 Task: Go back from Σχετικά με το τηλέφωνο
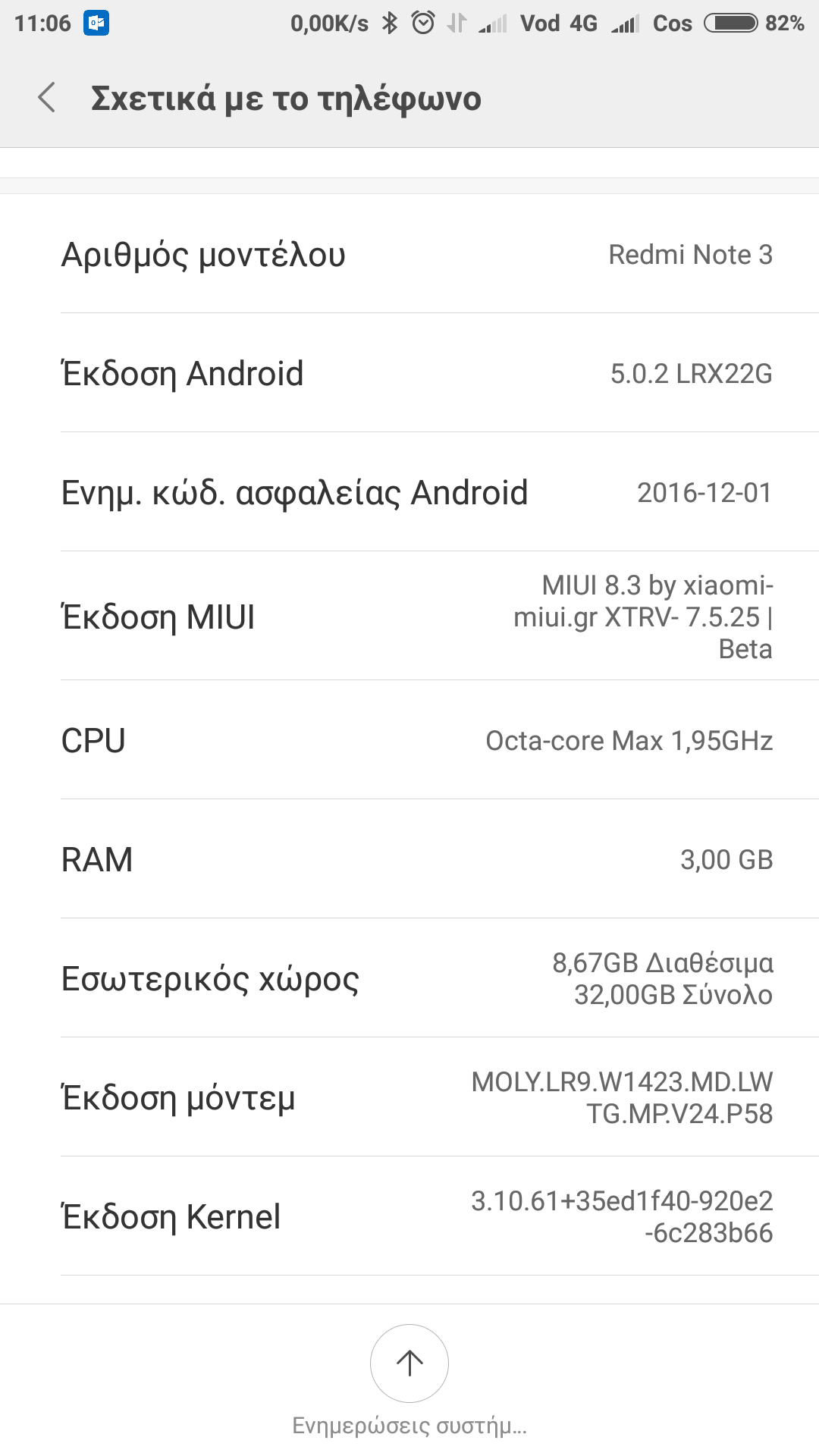(x=47, y=99)
